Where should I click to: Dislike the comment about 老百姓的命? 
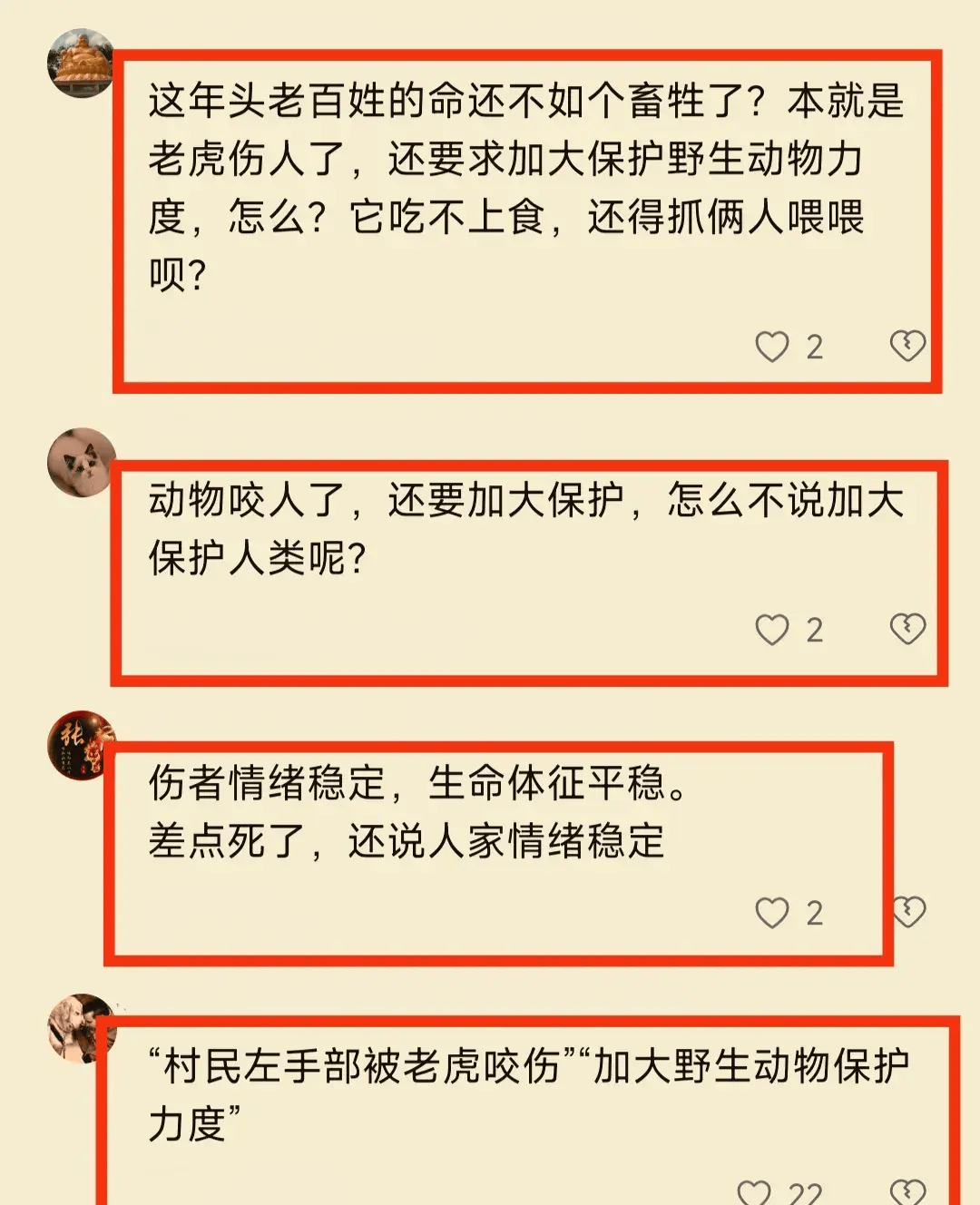[907, 346]
